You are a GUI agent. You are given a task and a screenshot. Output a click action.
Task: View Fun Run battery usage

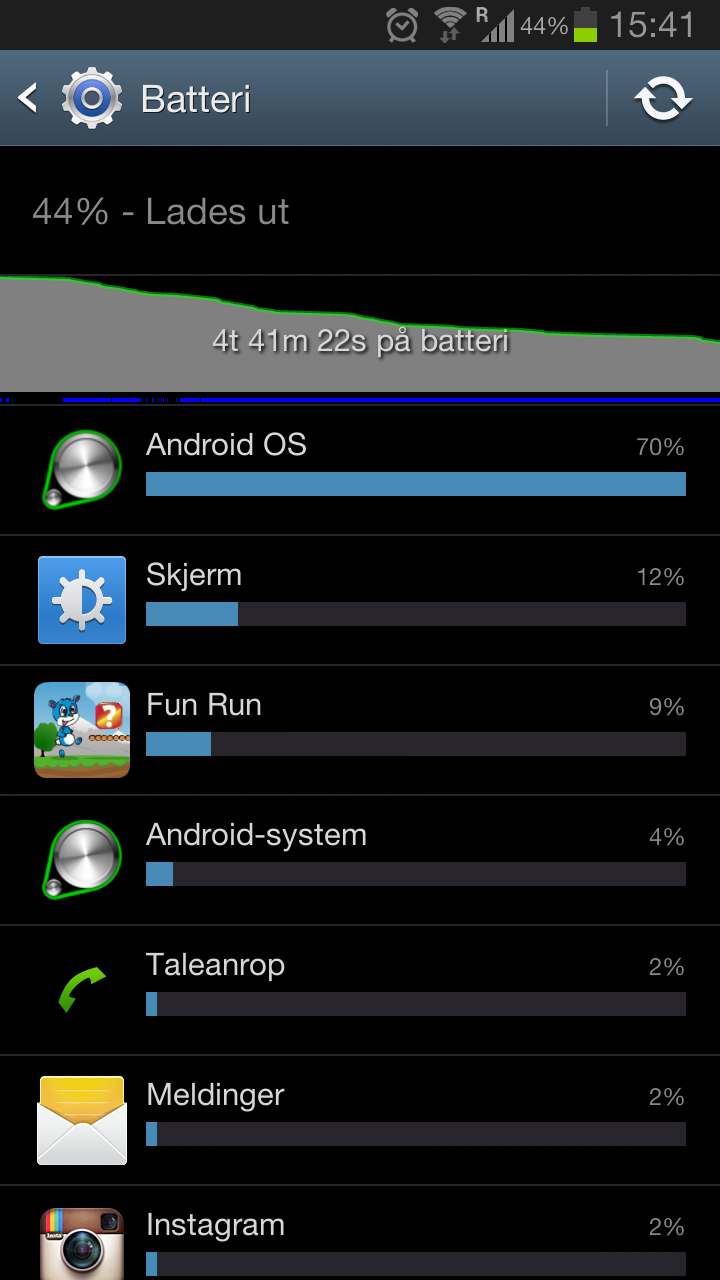click(360, 730)
